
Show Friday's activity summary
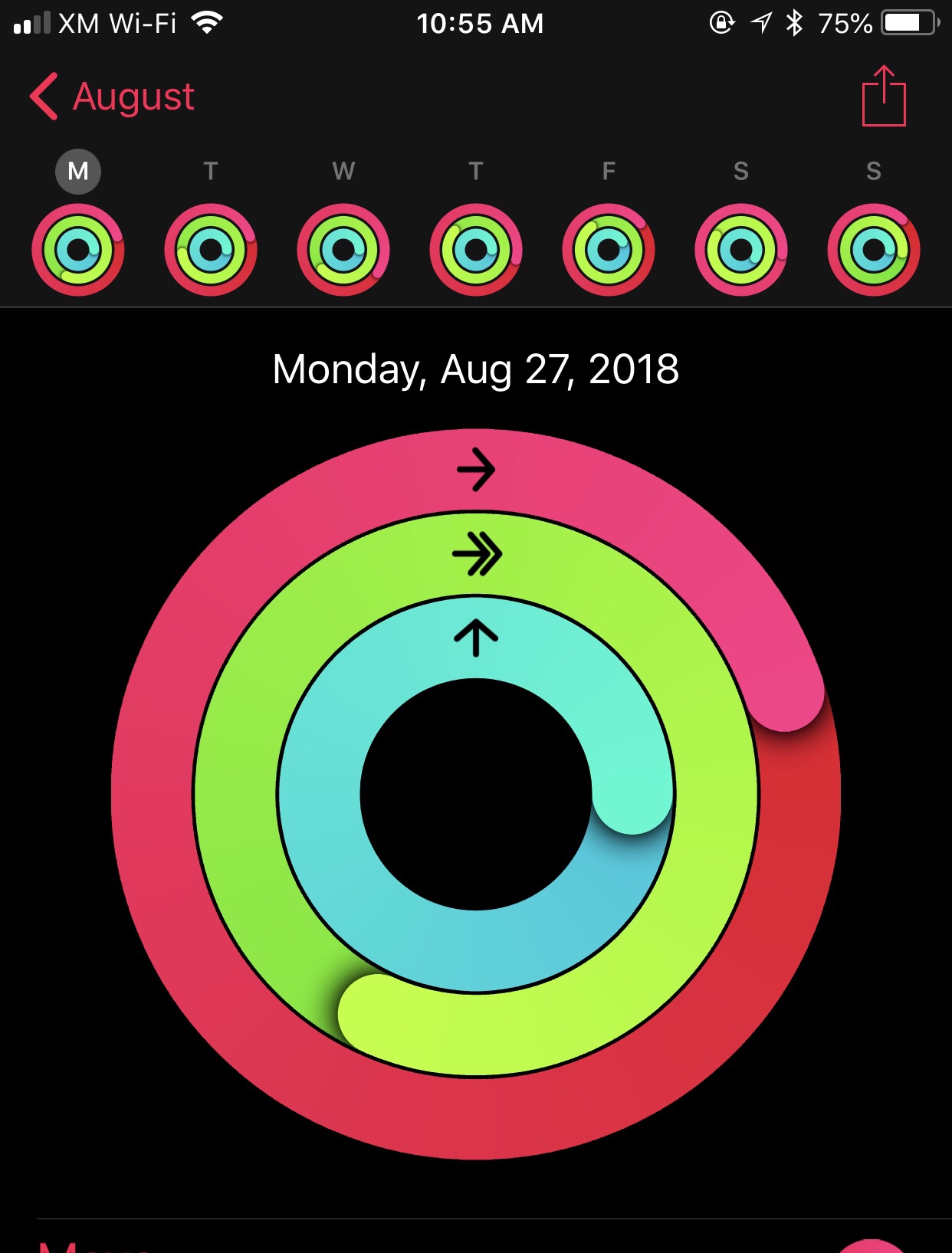point(609,249)
